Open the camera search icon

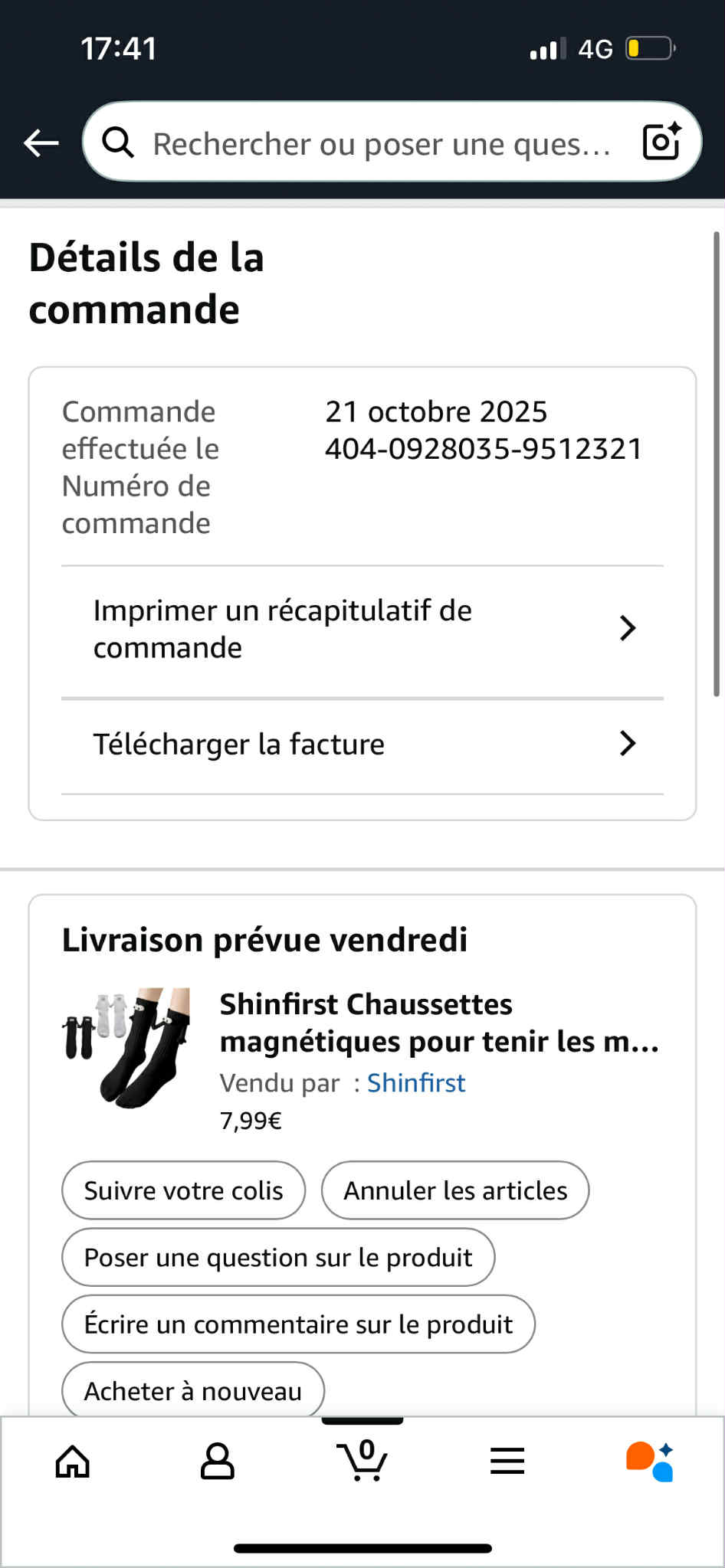661,142
